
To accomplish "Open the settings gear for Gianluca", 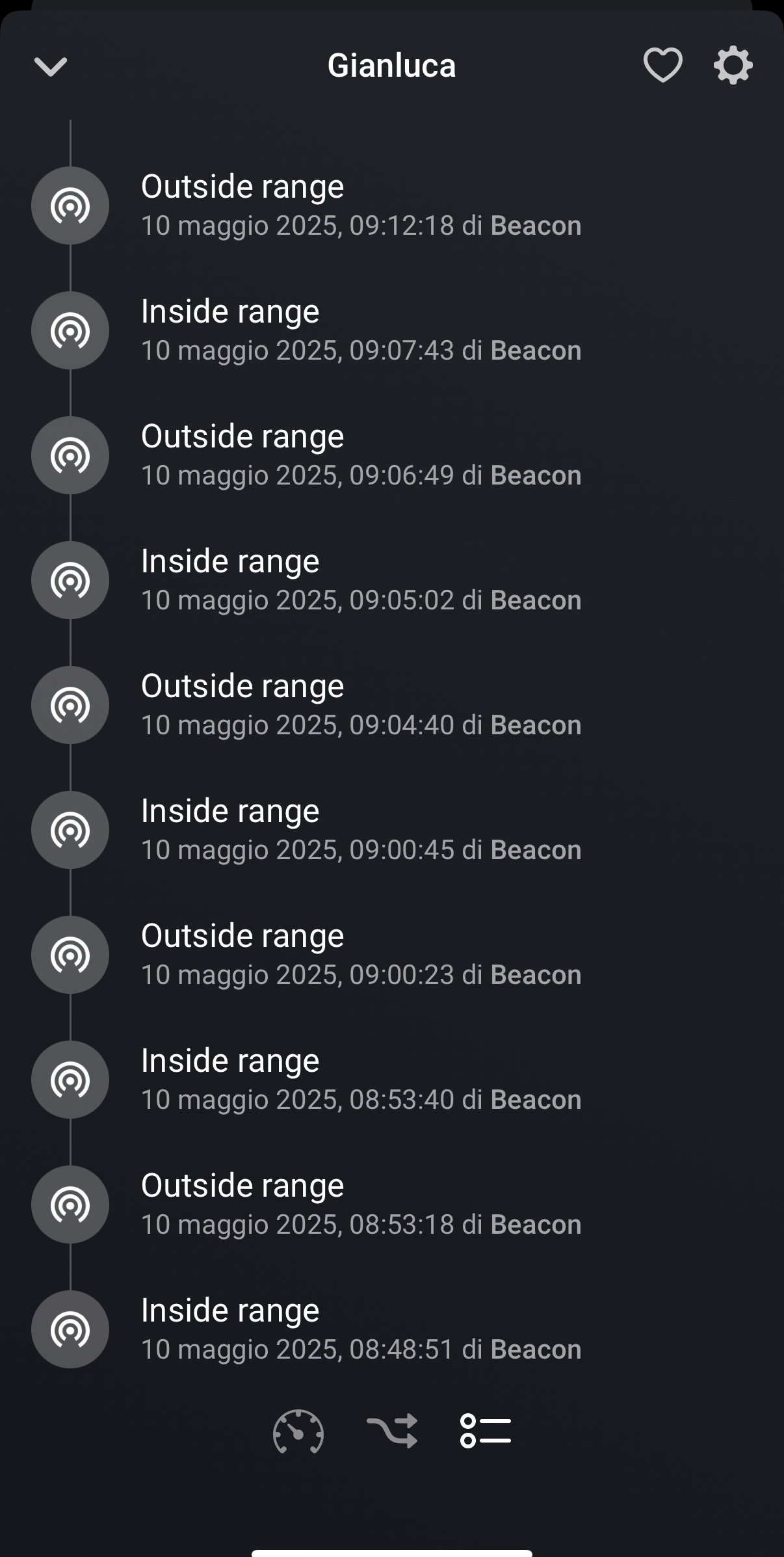I will (733, 65).
